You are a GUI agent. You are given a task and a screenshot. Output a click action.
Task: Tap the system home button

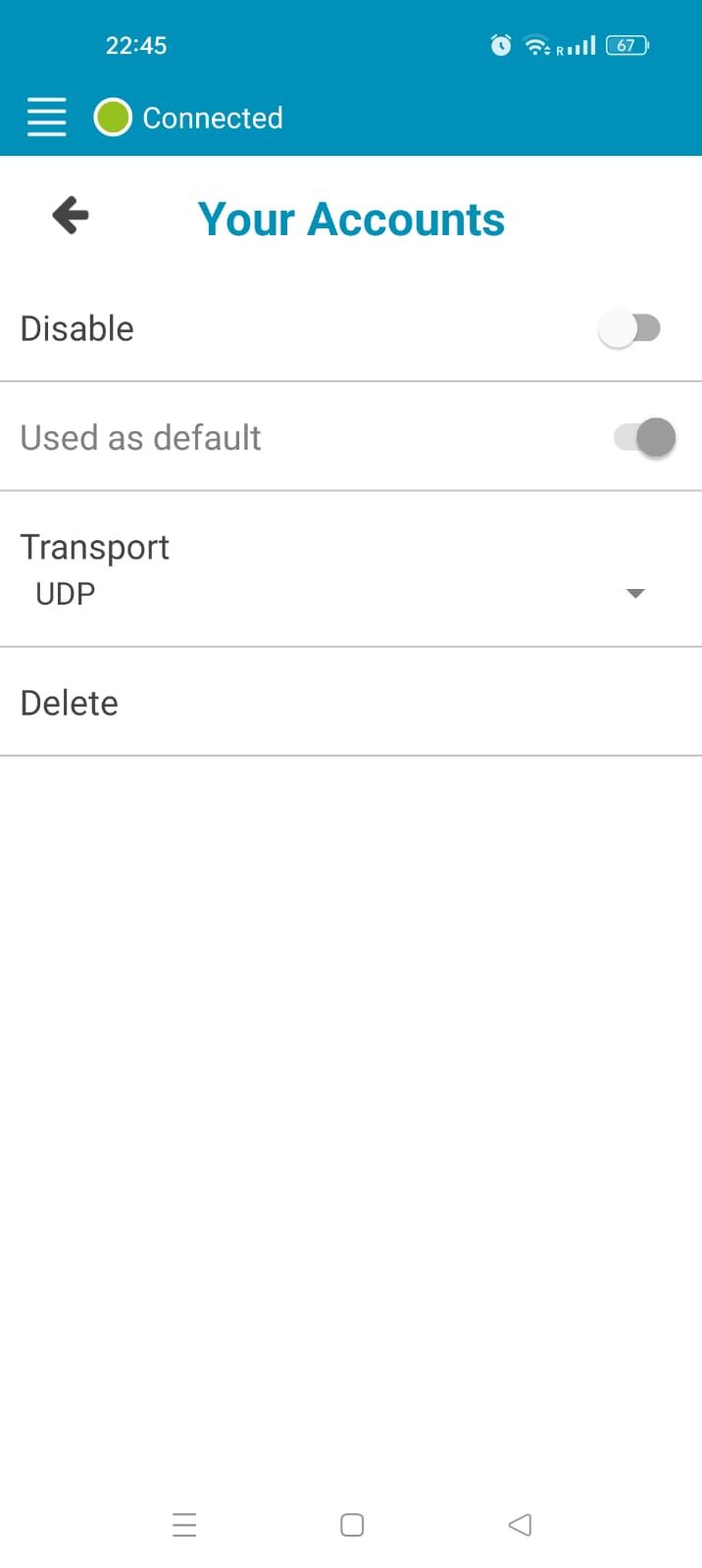(x=352, y=1525)
